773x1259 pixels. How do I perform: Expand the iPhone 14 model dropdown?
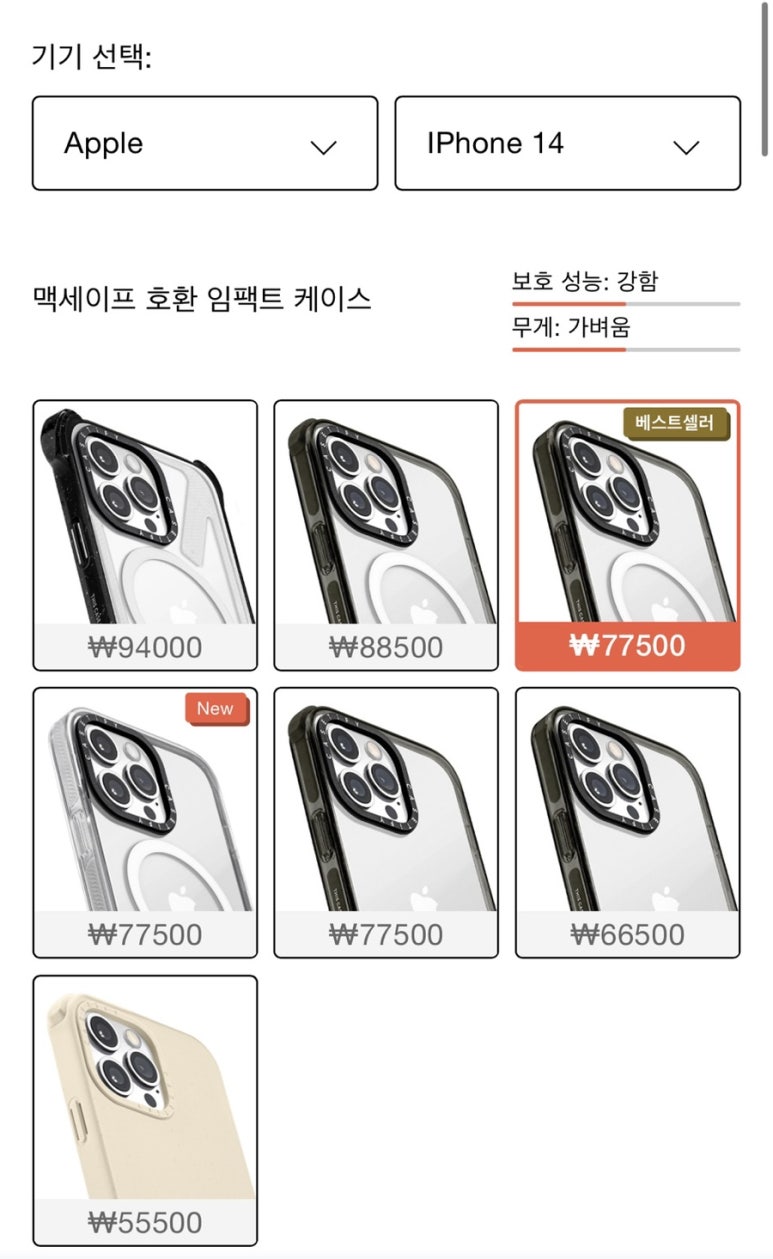click(x=568, y=143)
